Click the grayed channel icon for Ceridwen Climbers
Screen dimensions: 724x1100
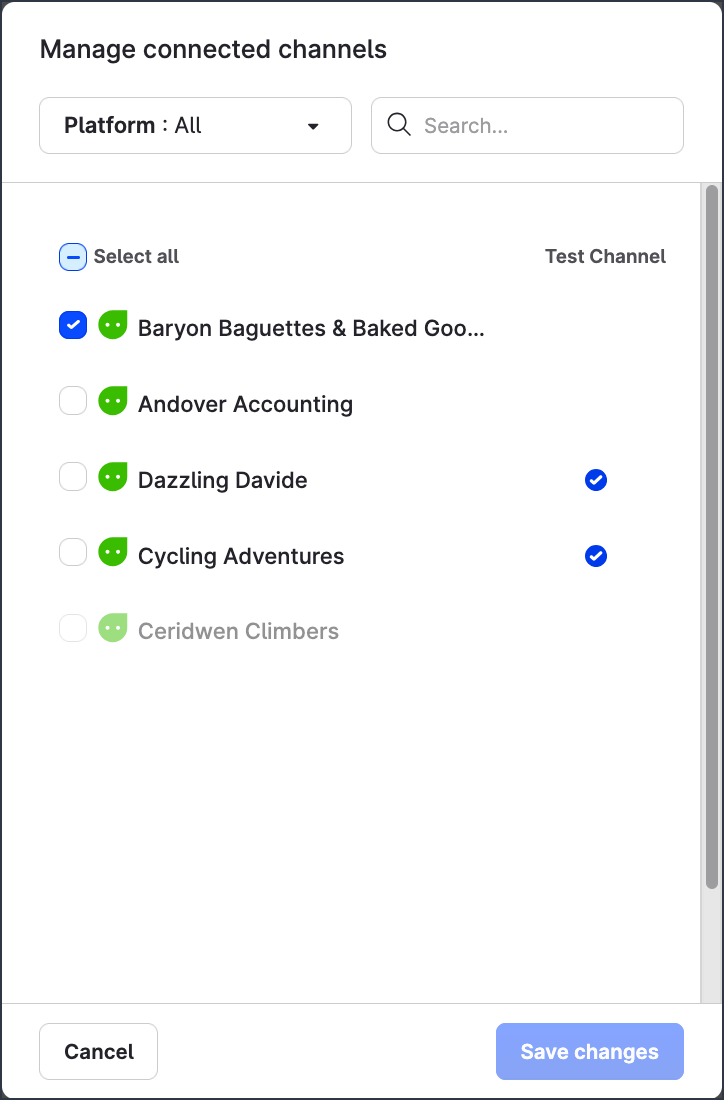pyautogui.click(x=113, y=628)
